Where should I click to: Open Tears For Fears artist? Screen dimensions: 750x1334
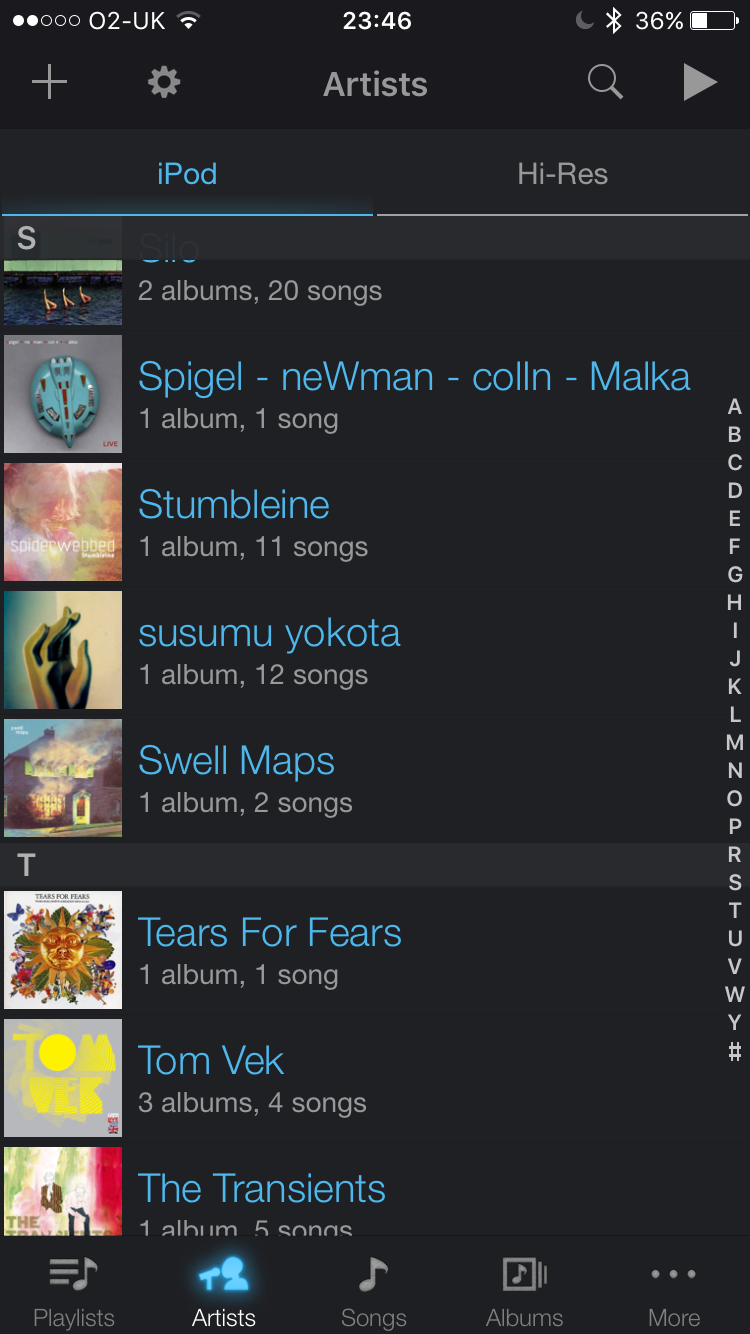click(x=375, y=951)
